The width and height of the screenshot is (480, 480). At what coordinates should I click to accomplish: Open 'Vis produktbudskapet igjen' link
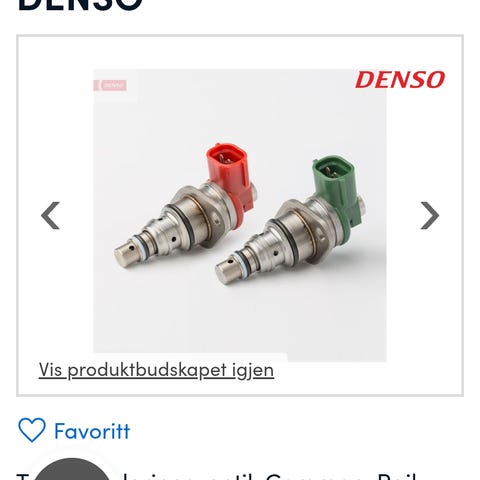(x=156, y=370)
